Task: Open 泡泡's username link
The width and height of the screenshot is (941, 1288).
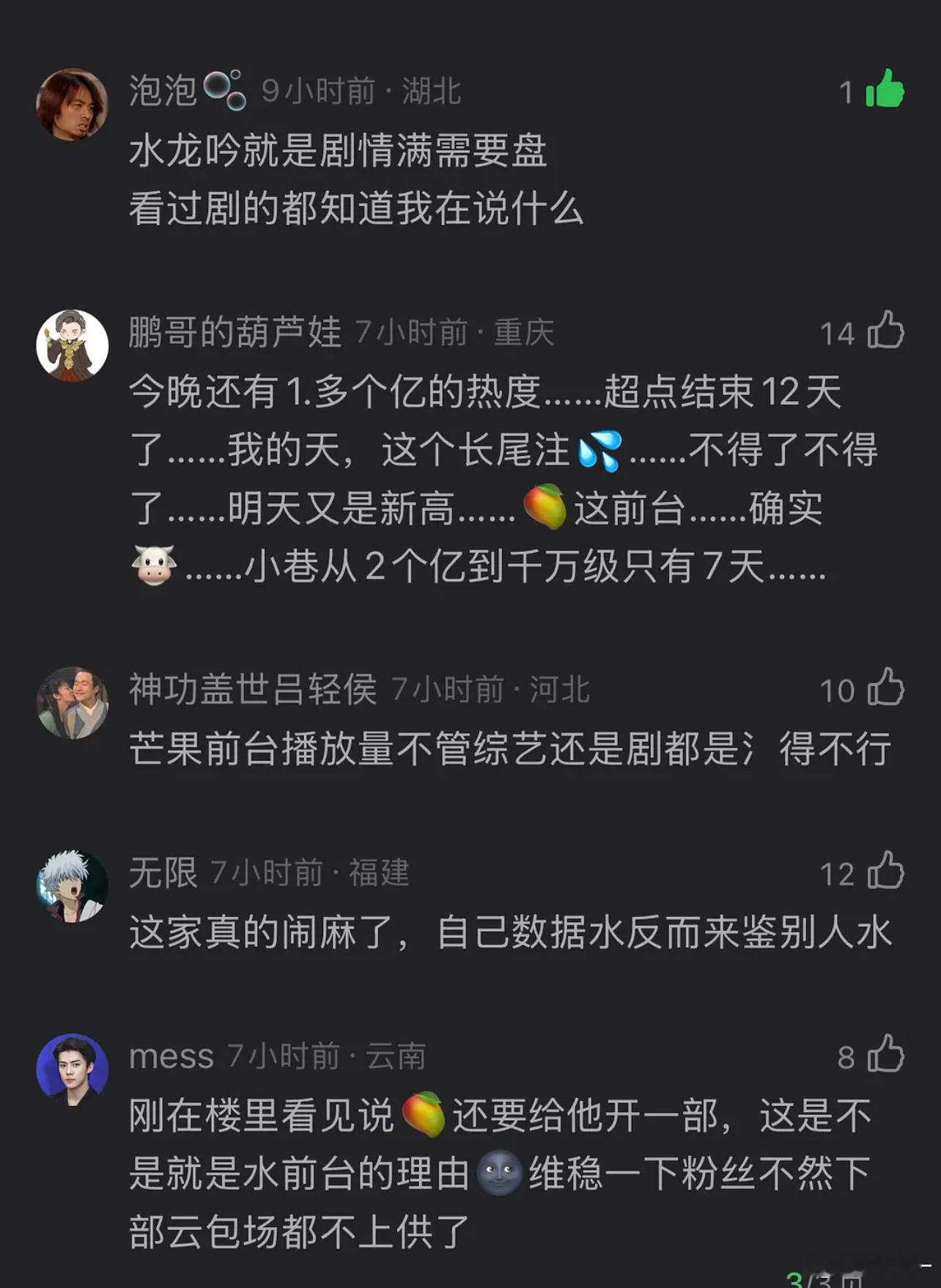Action: [163, 91]
